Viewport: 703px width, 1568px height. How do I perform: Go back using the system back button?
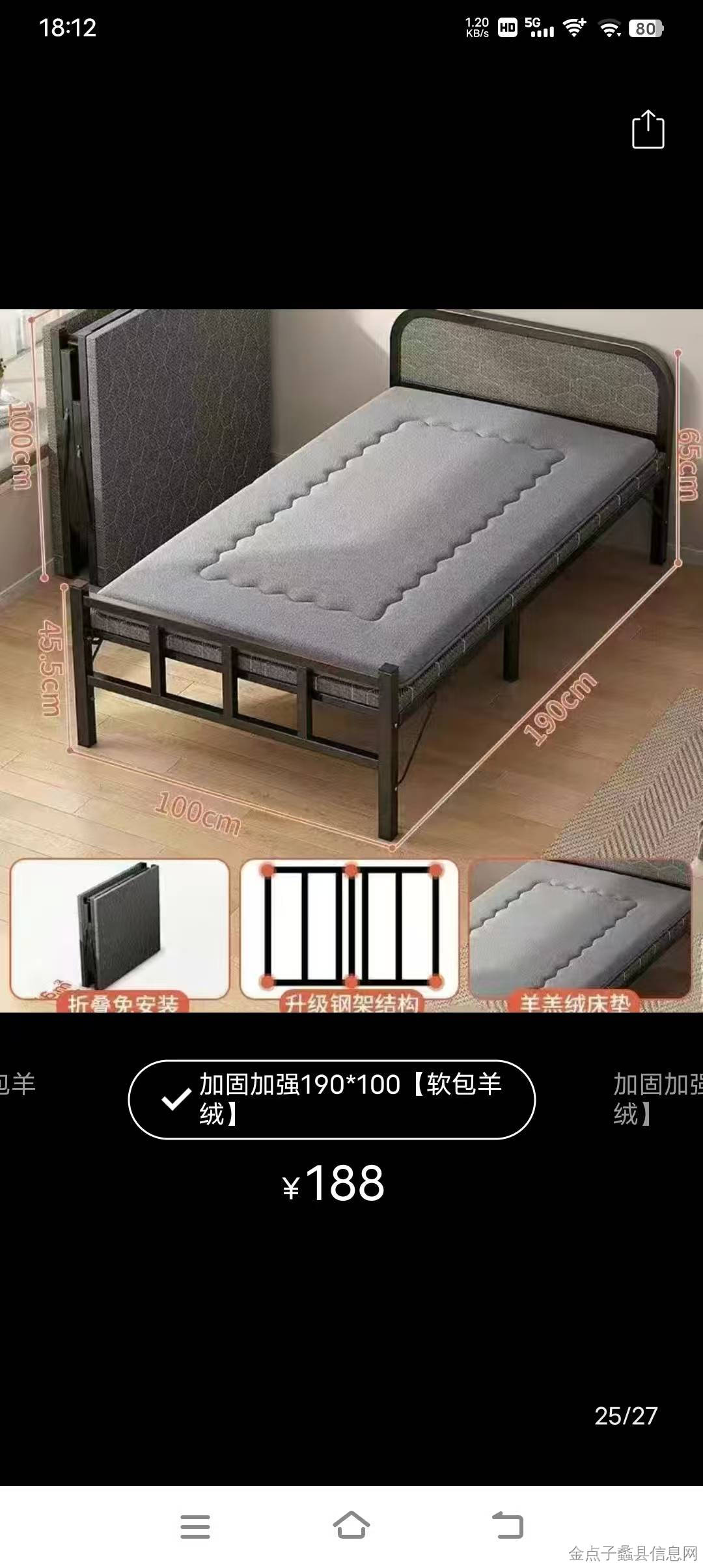coord(508,1526)
